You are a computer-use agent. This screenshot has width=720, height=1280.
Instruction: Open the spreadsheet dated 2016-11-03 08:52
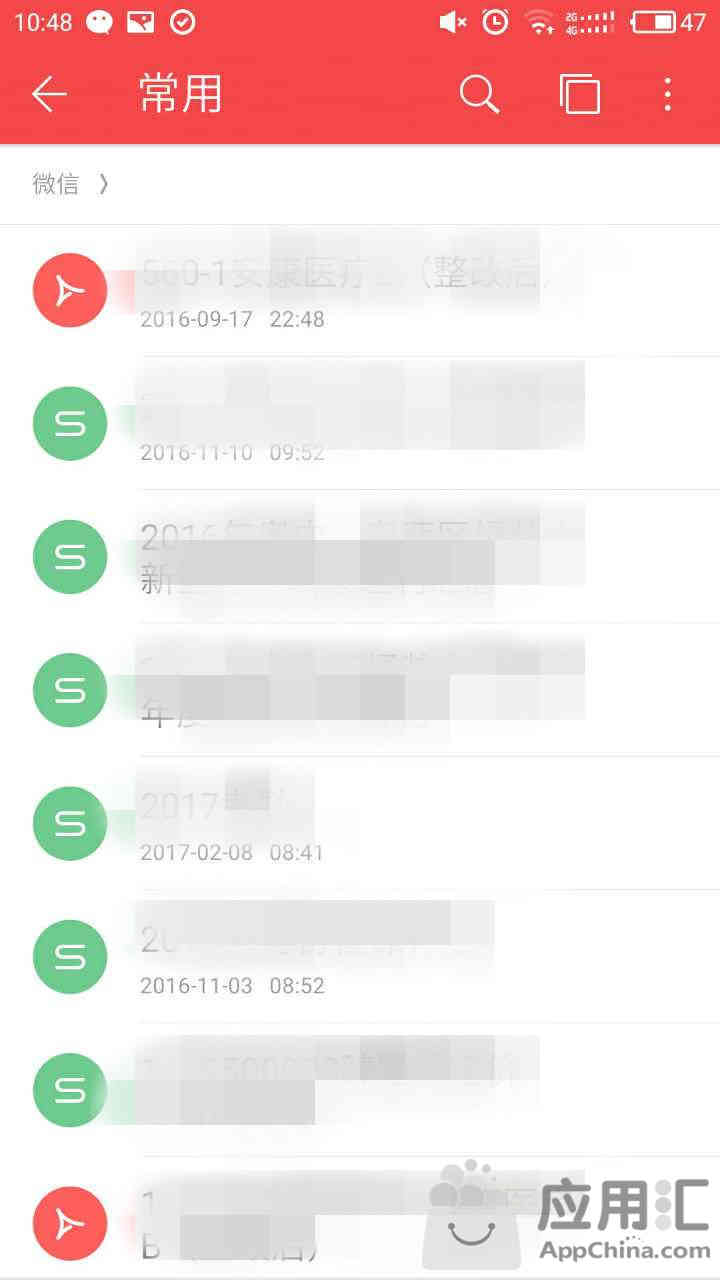click(360, 956)
